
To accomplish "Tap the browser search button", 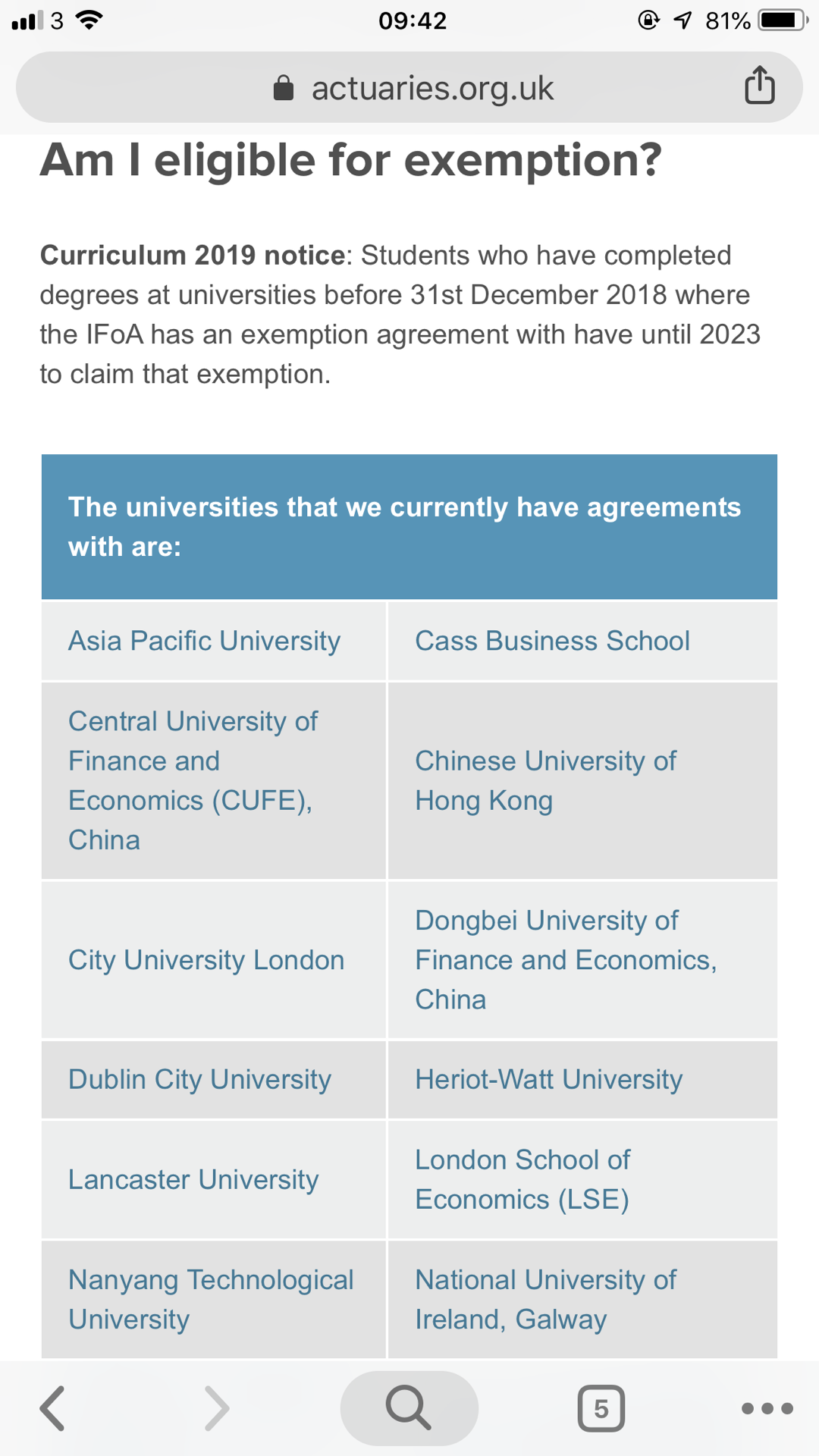I will click(x=409, y=1408).
